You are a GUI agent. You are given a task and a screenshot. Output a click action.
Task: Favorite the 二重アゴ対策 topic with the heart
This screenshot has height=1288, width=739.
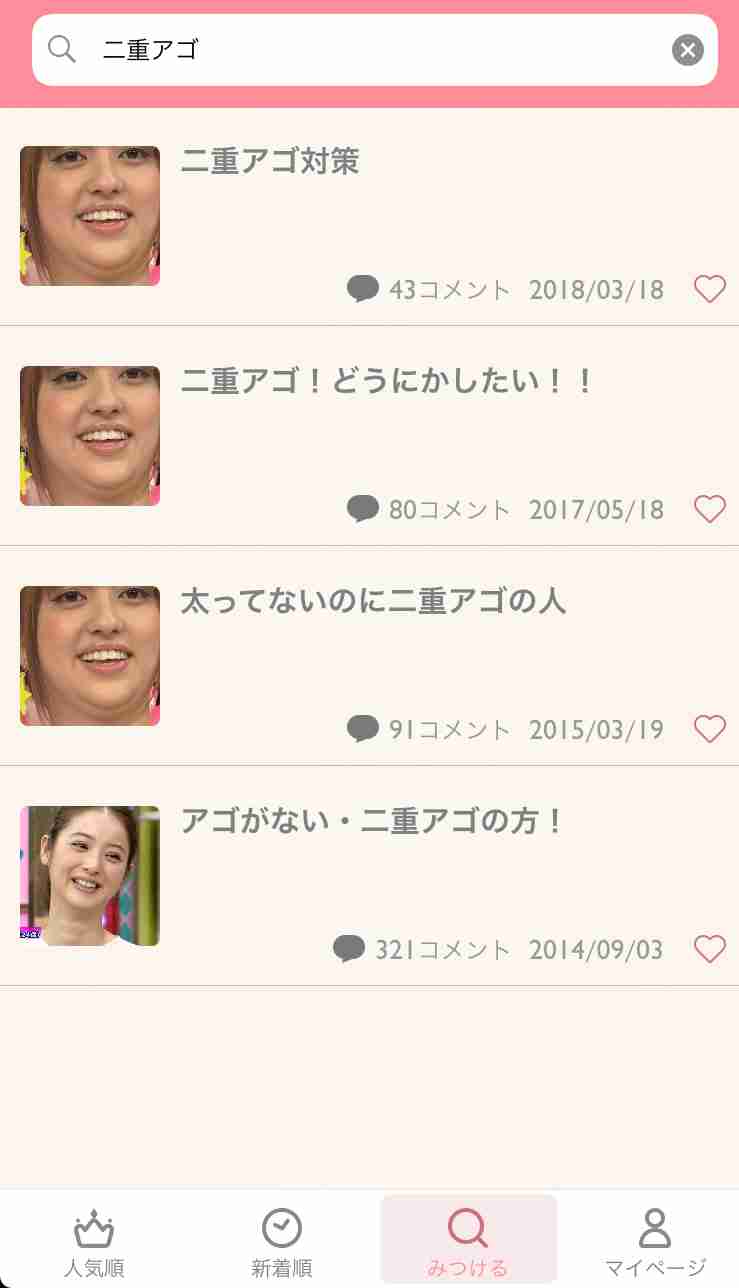point(710,290)
